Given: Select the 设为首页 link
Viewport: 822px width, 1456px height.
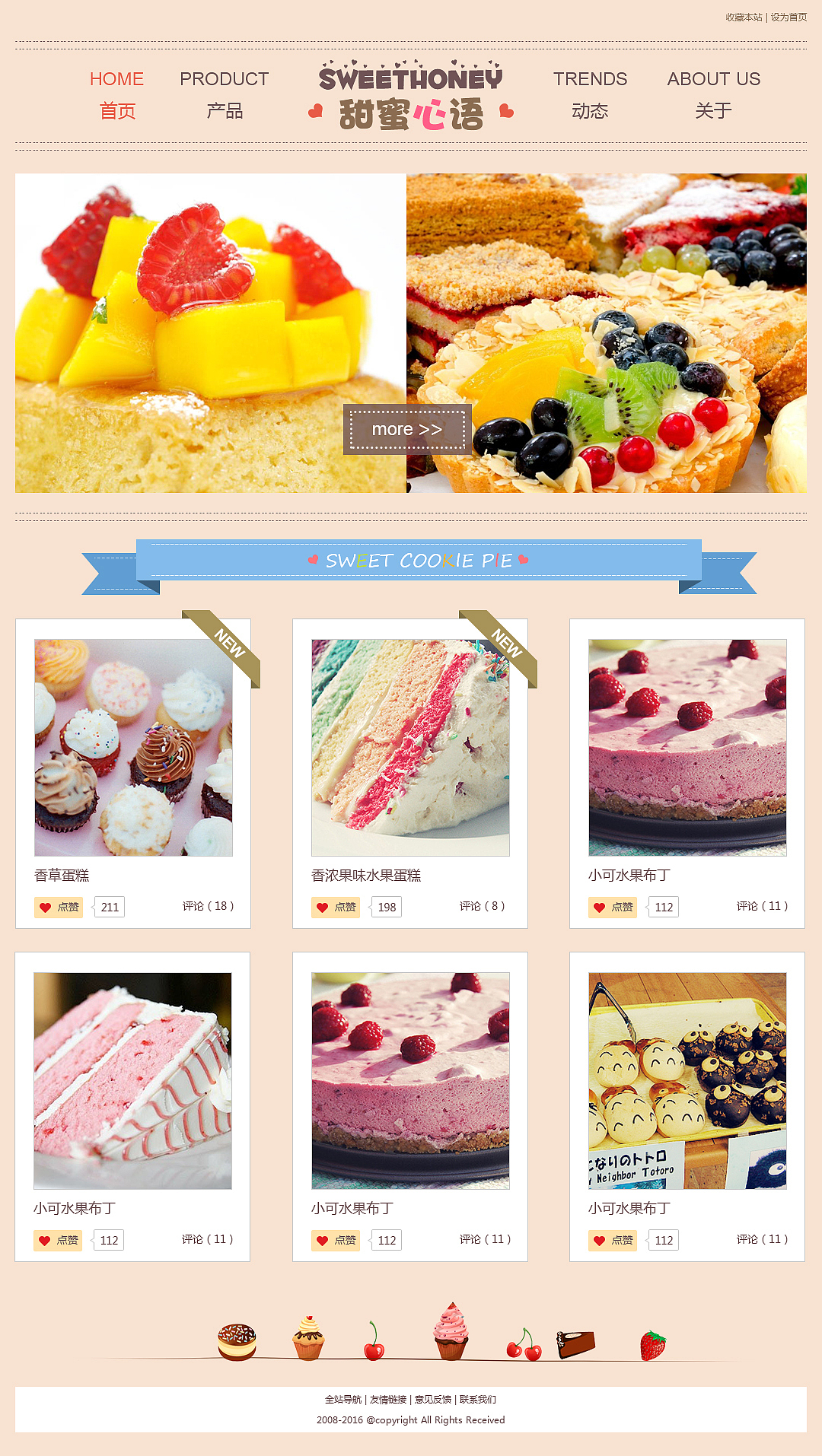Looking at the screenshot, I should point(789,17).
